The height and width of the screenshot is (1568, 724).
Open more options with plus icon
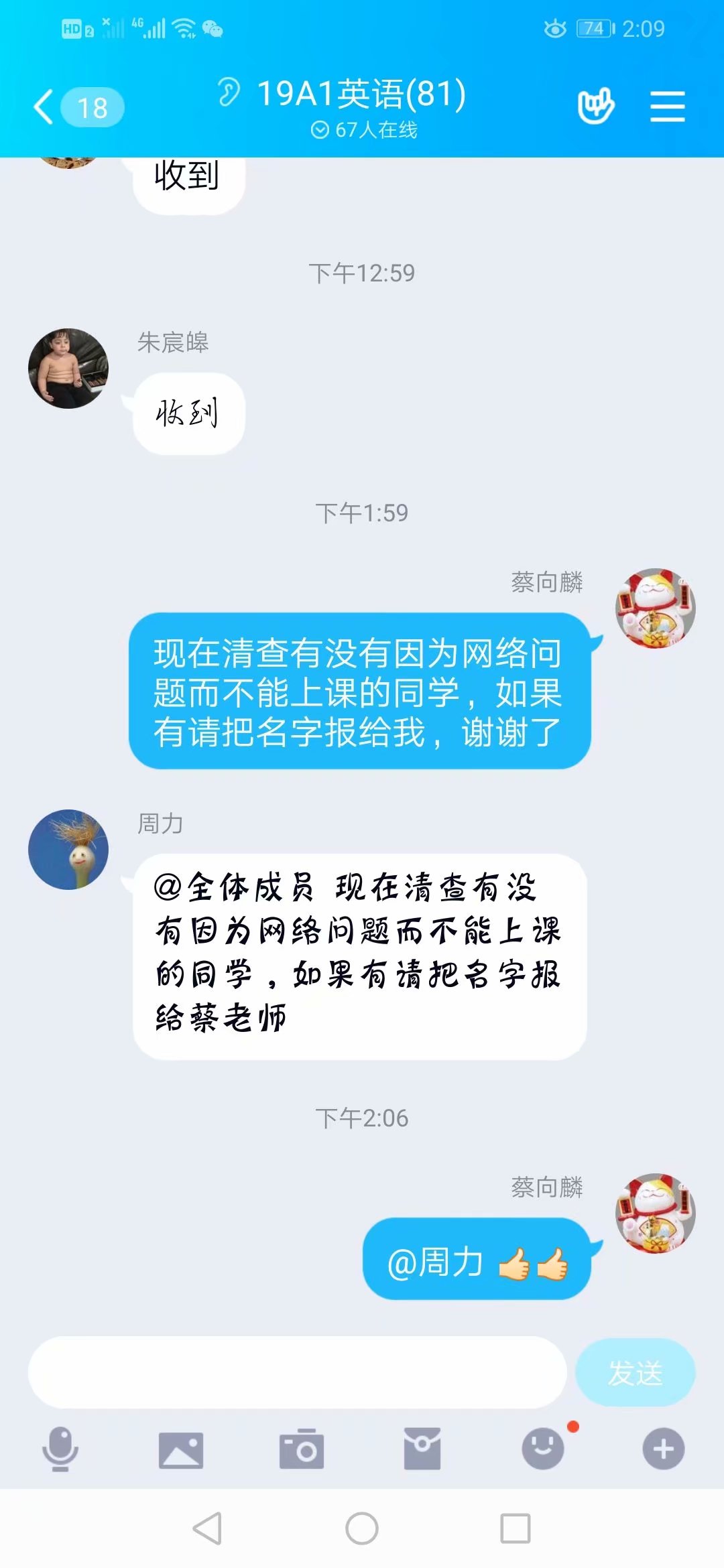(664, 1449)
